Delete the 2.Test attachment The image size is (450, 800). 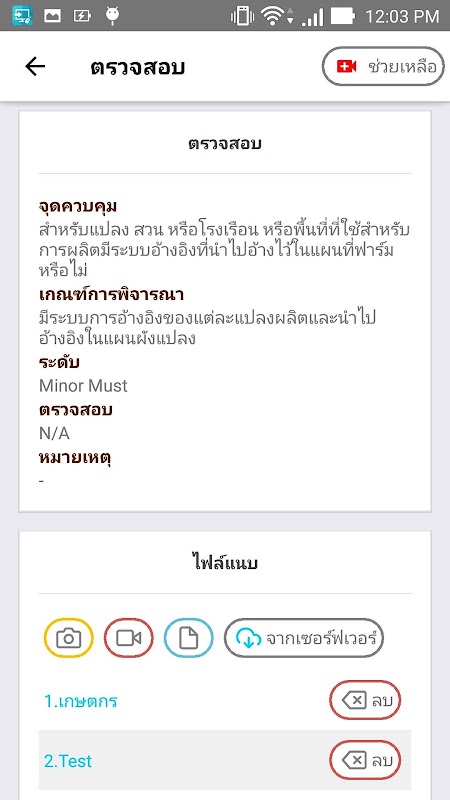365,760
